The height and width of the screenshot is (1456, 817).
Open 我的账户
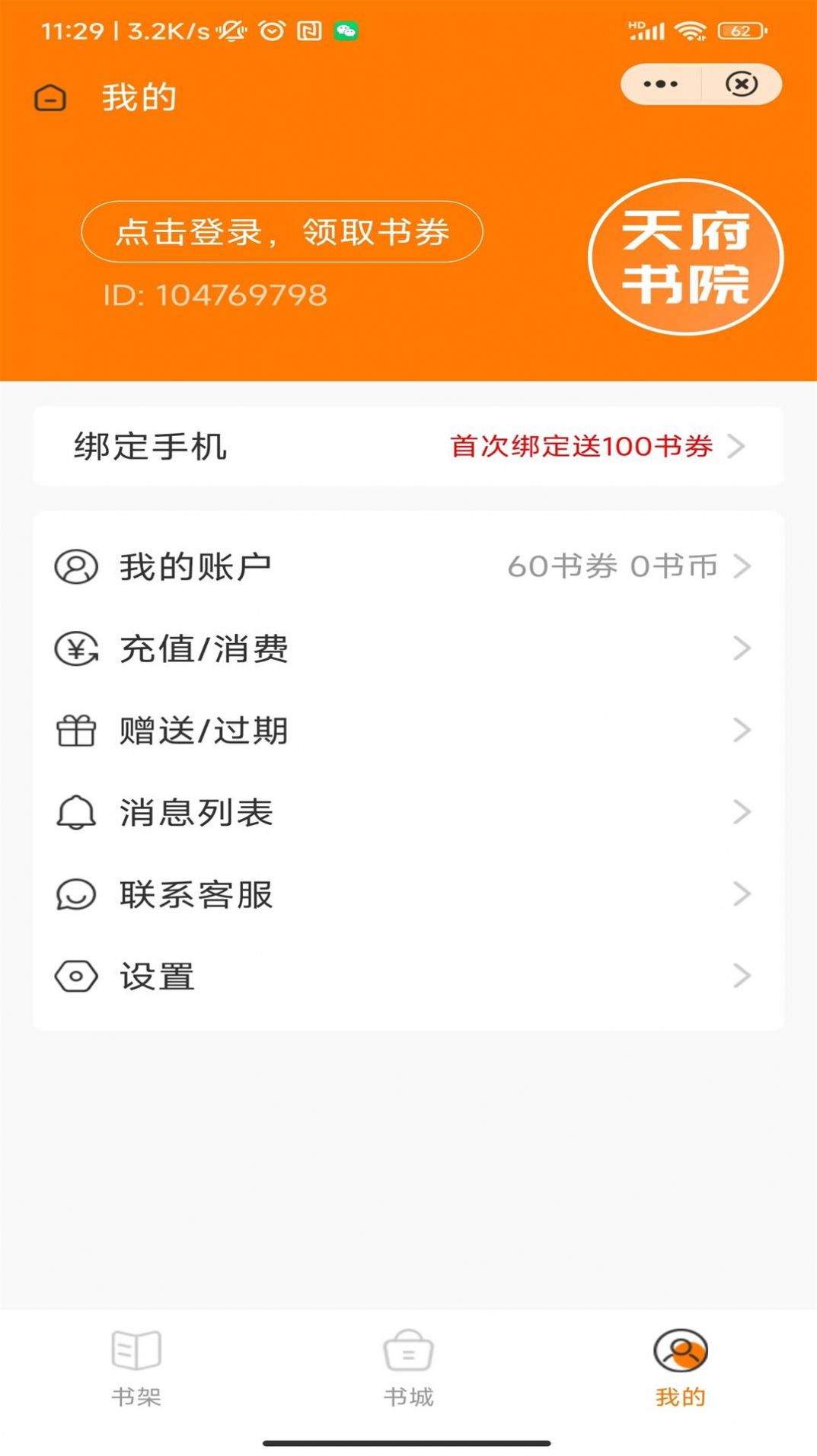pos(408,566)
